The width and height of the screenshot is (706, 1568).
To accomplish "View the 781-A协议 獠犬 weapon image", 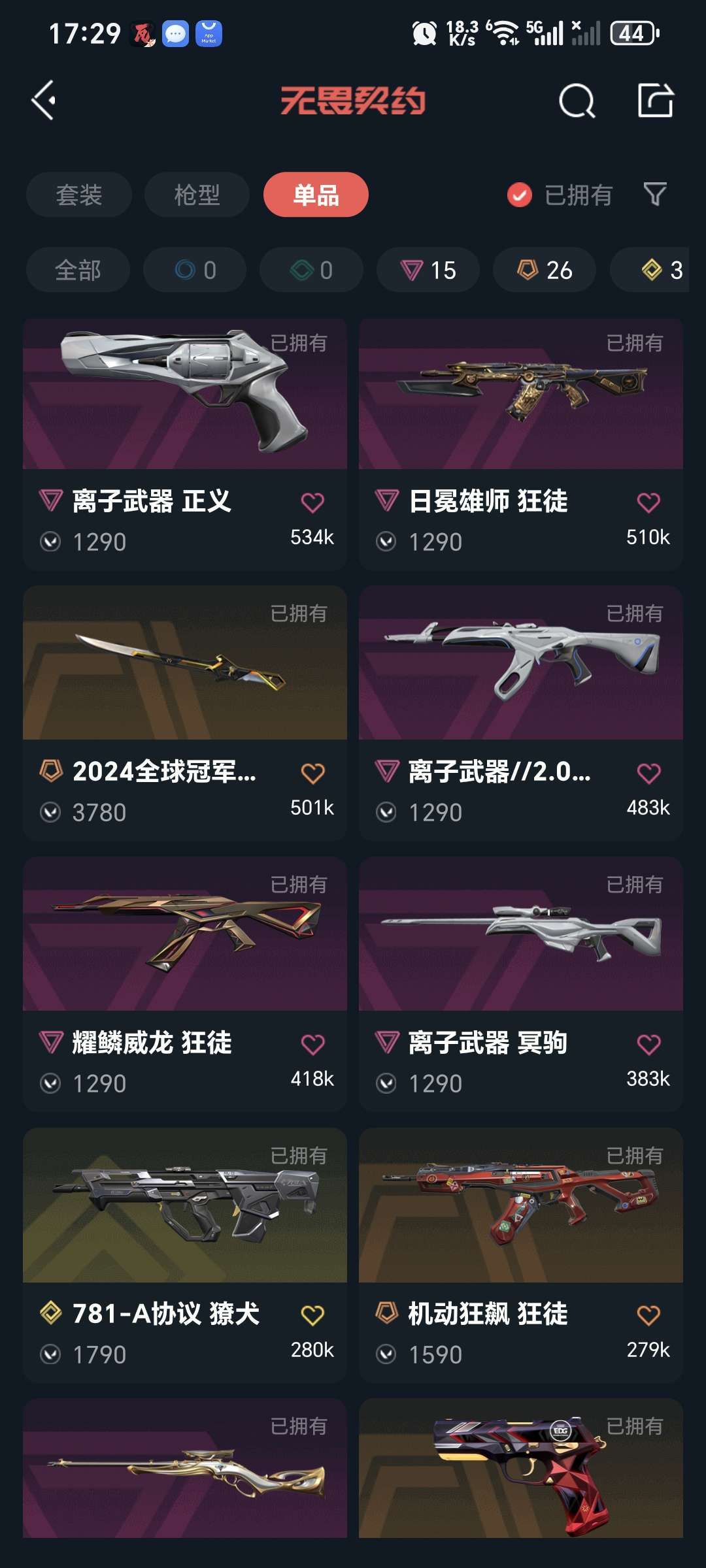I will click(x=185, y=1204).
